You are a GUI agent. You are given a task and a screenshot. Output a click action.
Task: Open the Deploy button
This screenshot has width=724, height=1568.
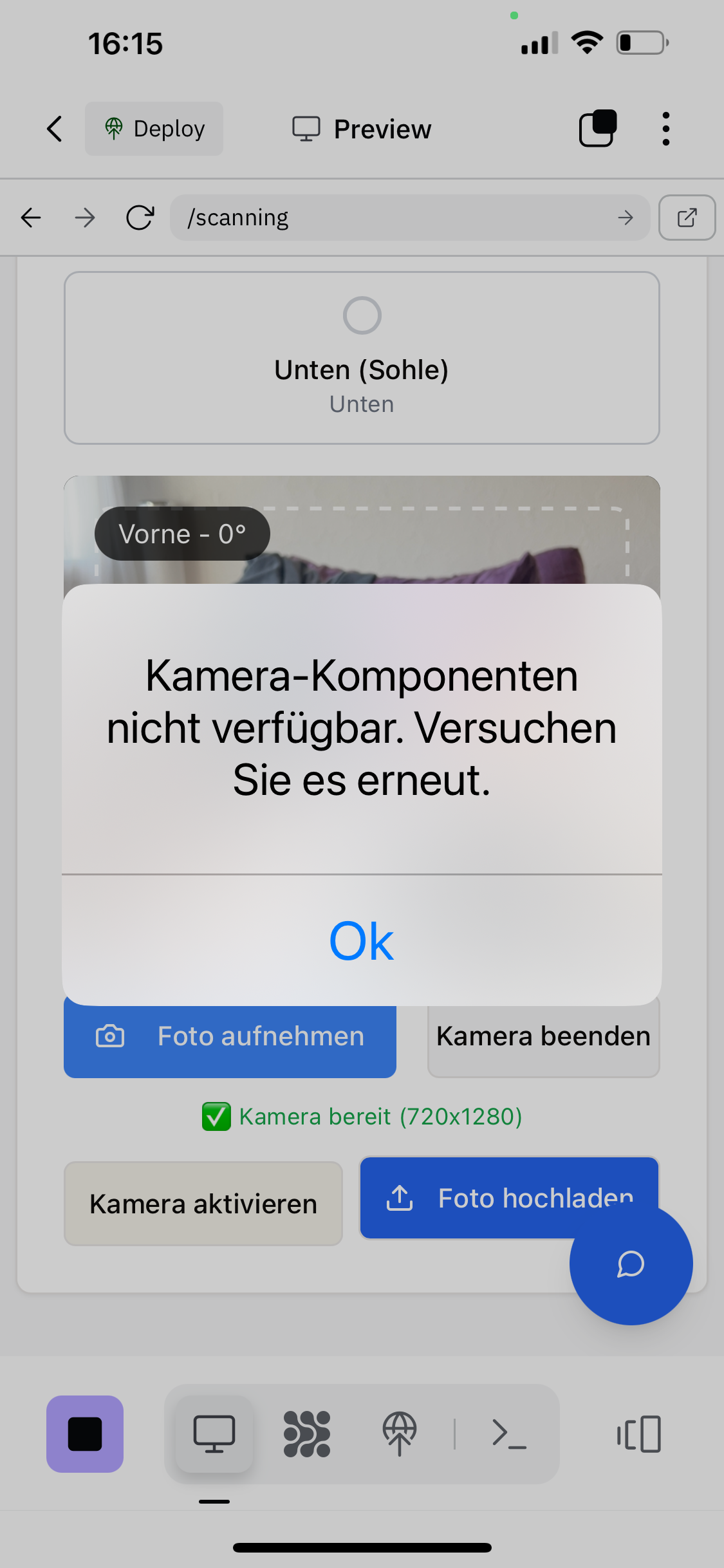pyautogui.click(x=154, y=129)
